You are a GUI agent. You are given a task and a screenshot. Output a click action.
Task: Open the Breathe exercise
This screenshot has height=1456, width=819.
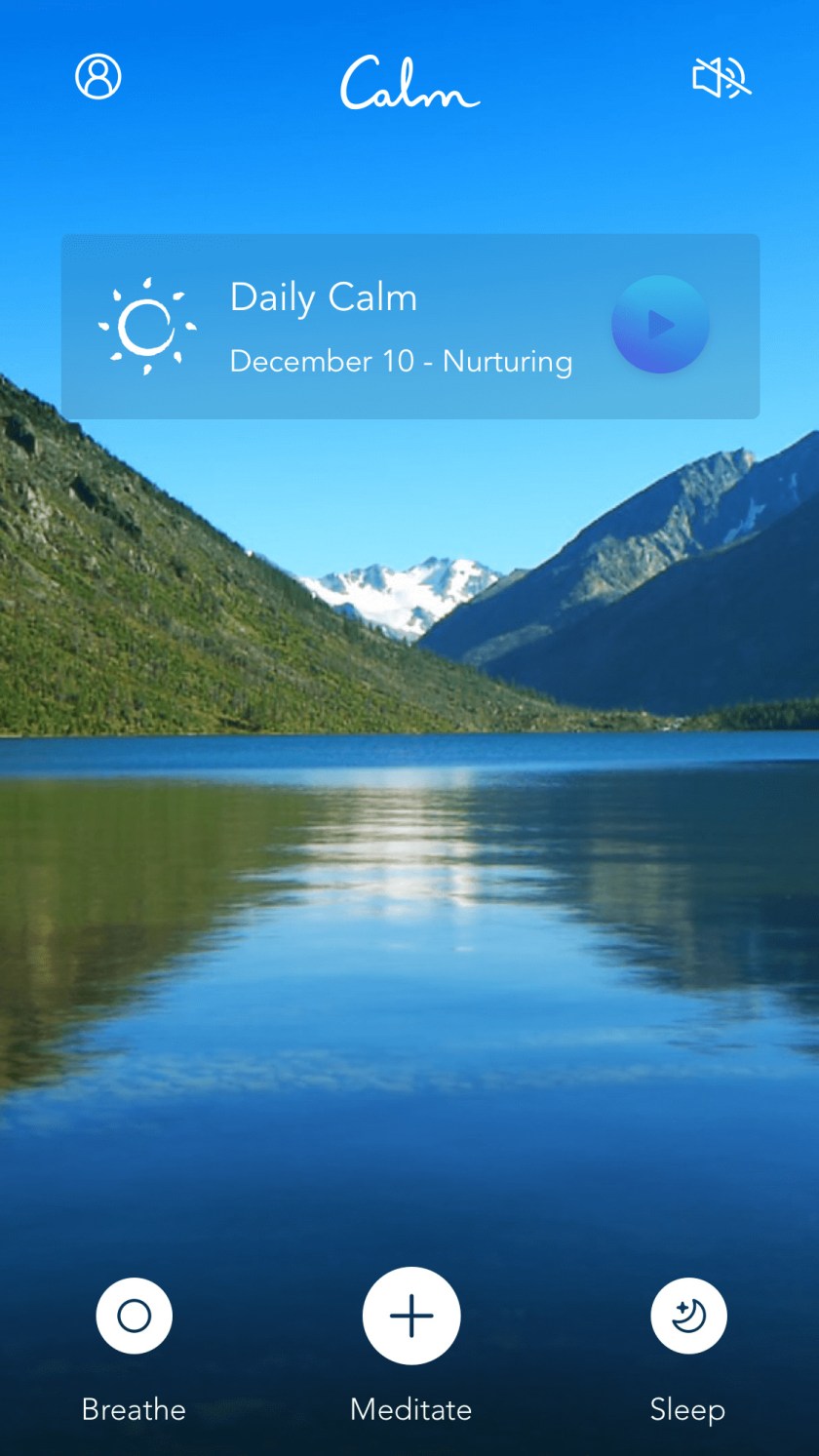coord(135,1317)
